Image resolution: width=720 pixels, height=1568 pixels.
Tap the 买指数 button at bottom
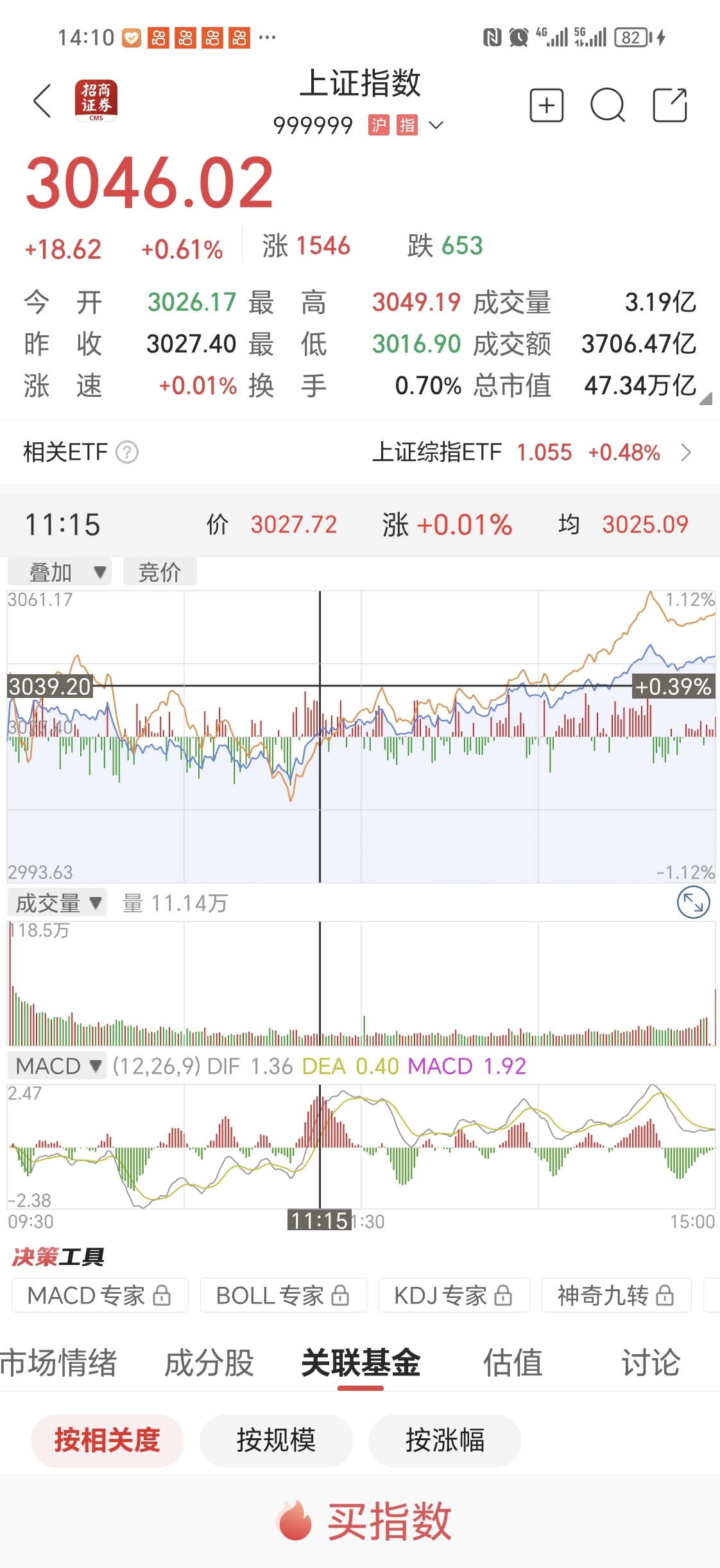[x=360, y=1519]
